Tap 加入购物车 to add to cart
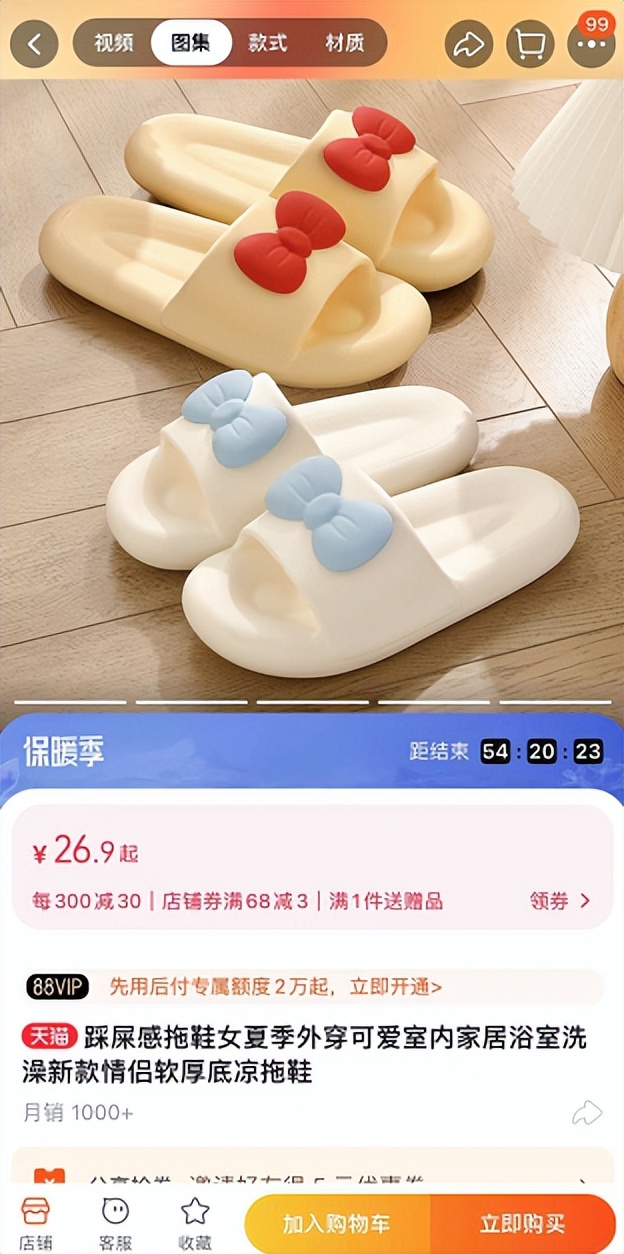Screen dimensions: 624x1254 tap(336, 1224)
